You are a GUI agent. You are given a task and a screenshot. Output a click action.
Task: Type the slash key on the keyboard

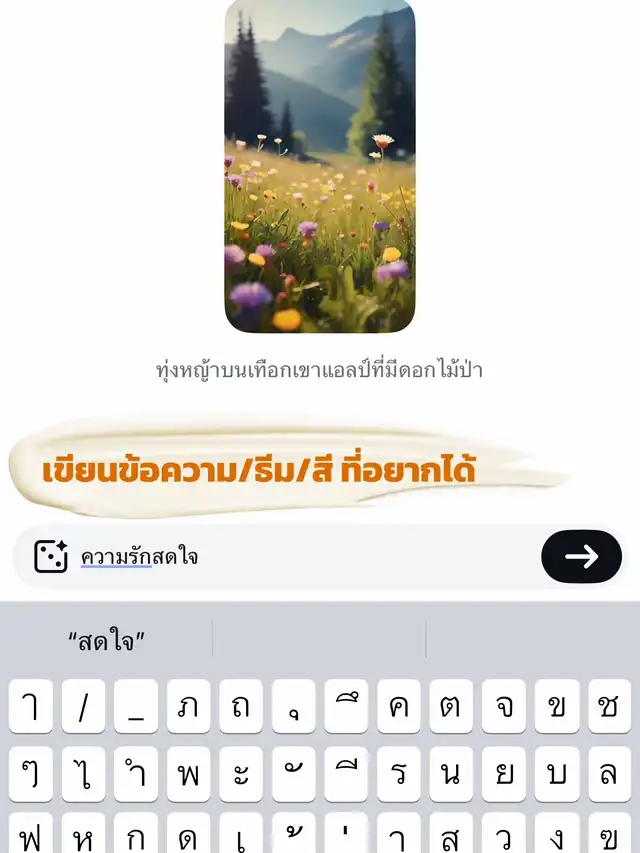point(84,706)
